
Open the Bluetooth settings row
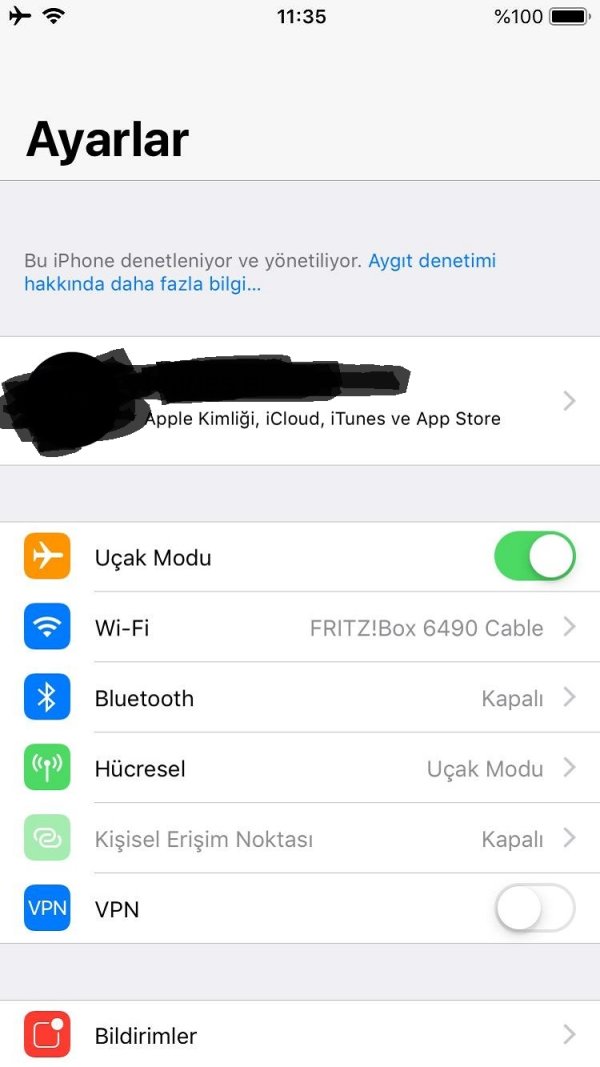coord(300,698)
